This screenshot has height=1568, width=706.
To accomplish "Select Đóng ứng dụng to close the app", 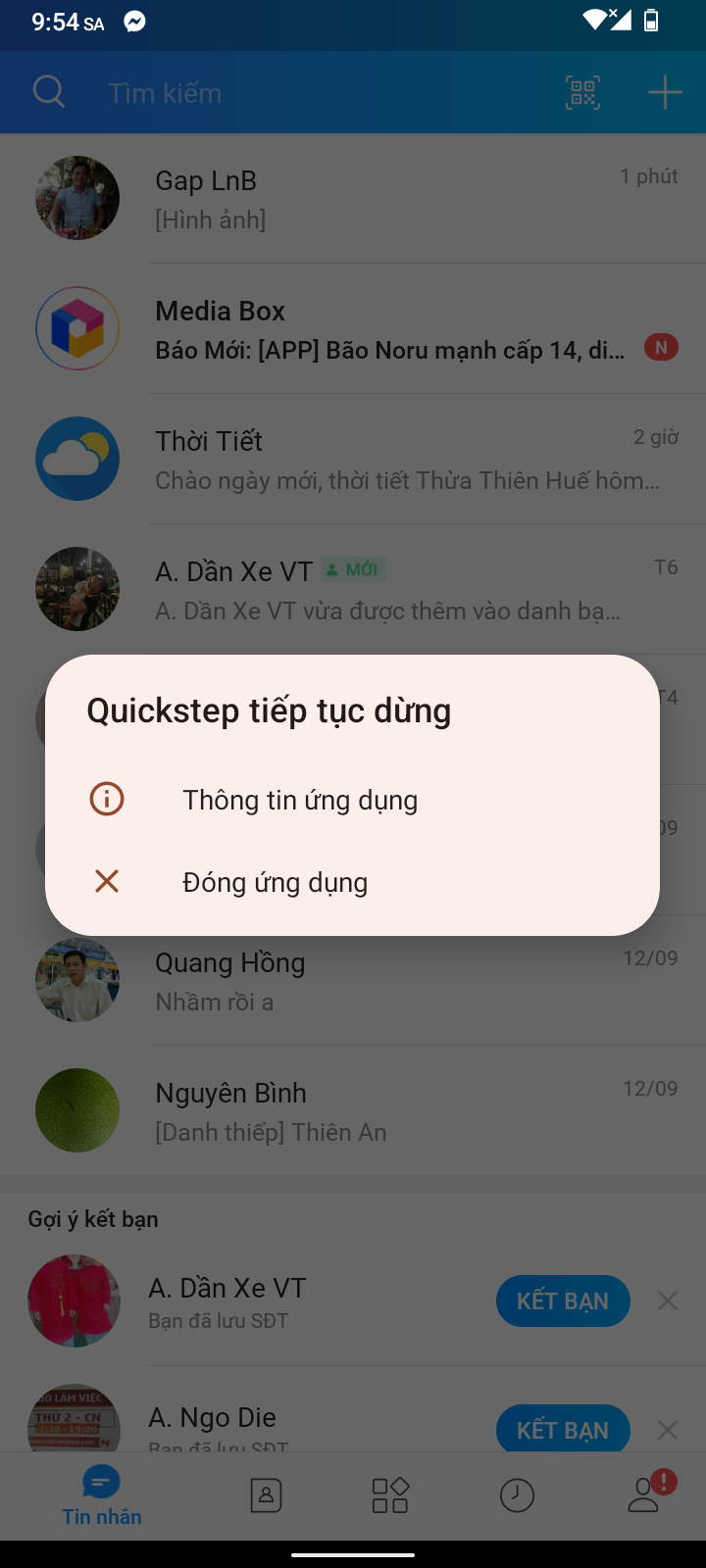I will click(x=275, y=882).
